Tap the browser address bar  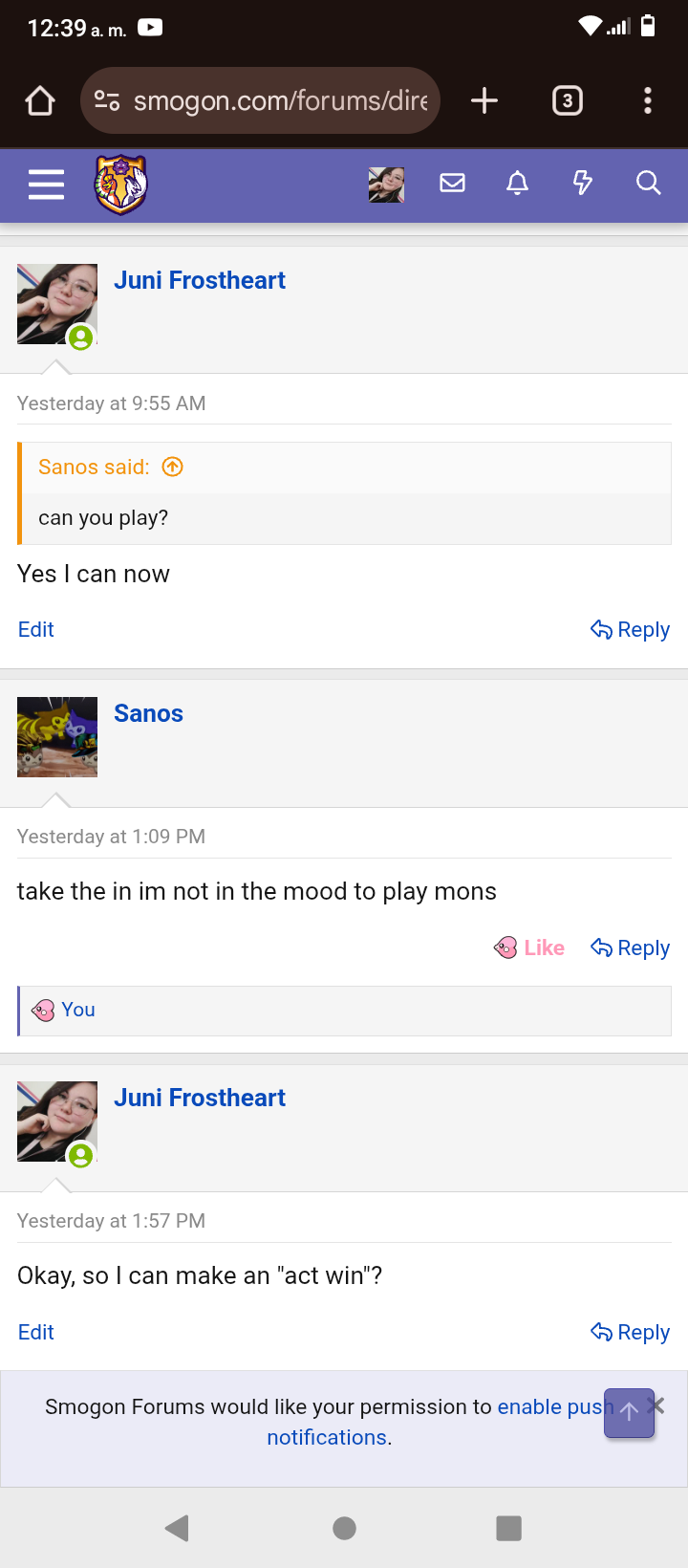click(x=261, y=100)
